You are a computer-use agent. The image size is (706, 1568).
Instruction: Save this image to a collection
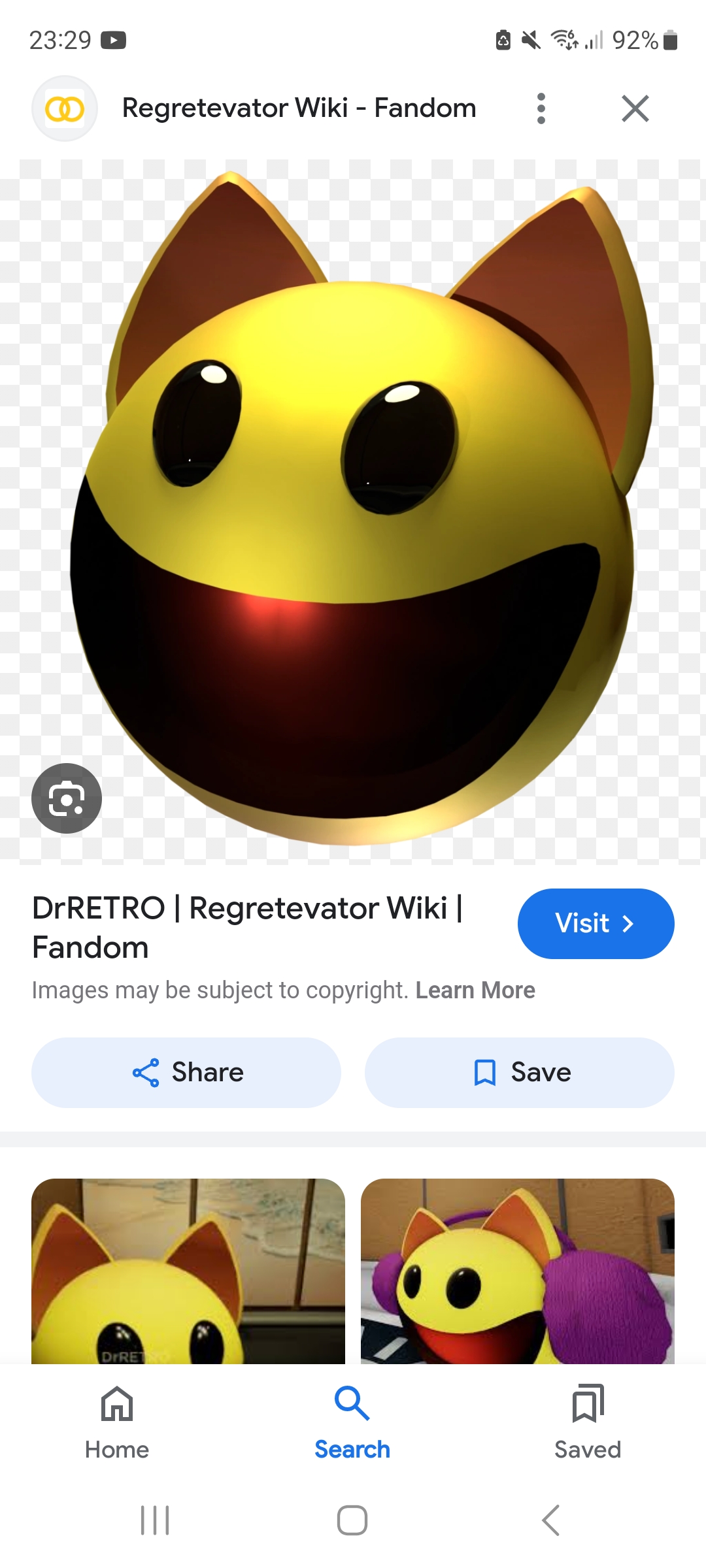(x=519, y=1072)
